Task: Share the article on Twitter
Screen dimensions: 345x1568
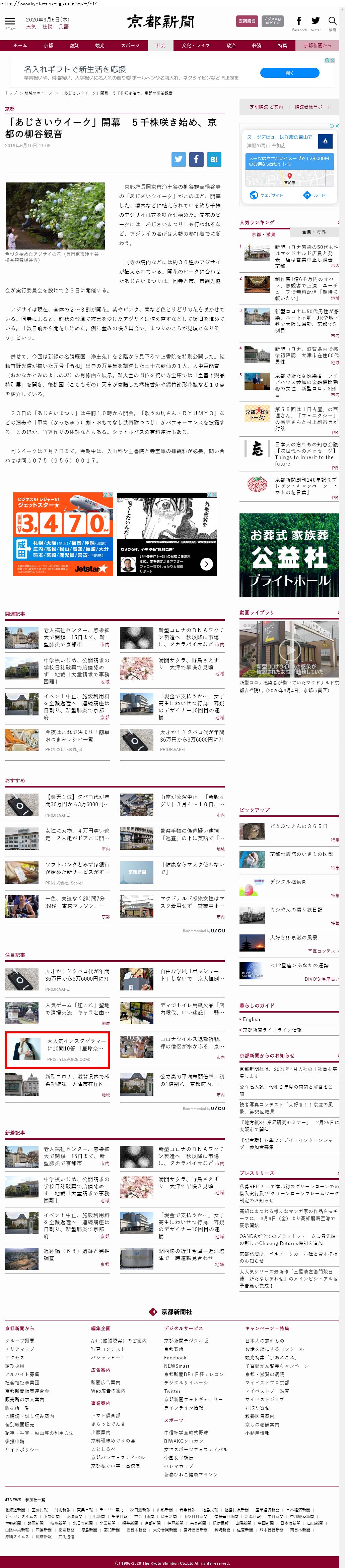Action: click(x=179, y=159)
